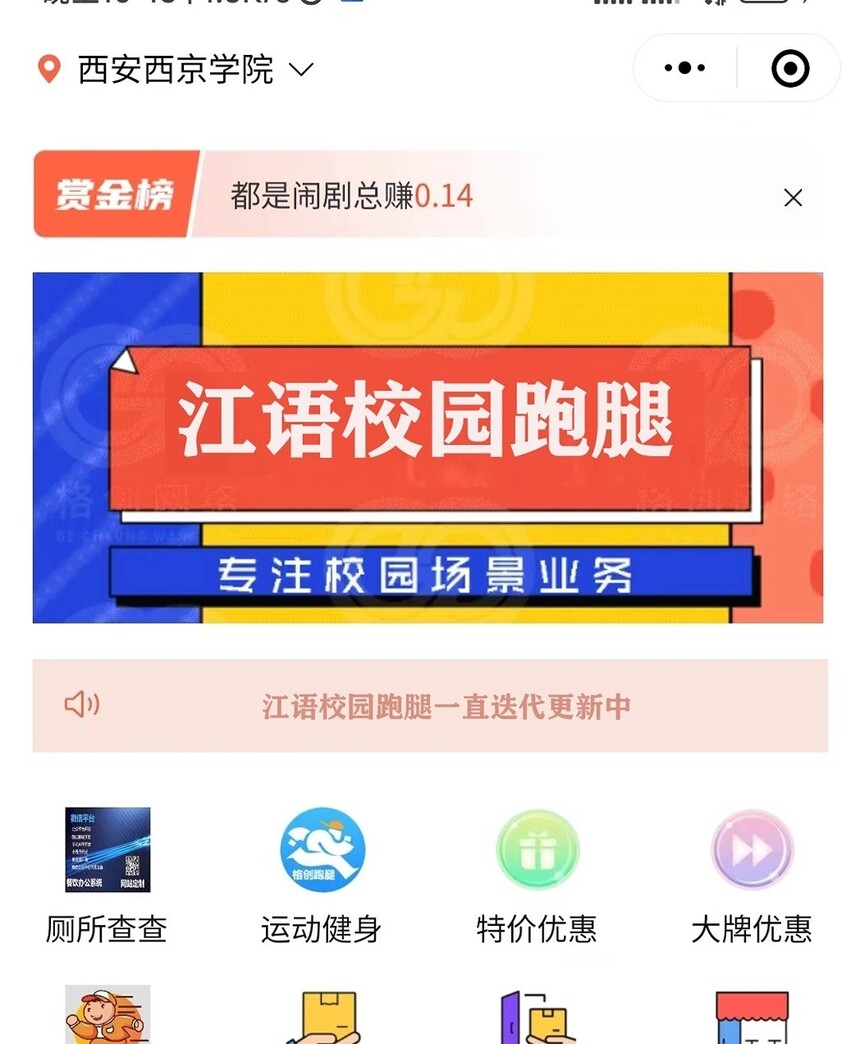860x1044 pixels.
Task: Dismiss the 赏金榜 banner
Action: pos(793,198)
